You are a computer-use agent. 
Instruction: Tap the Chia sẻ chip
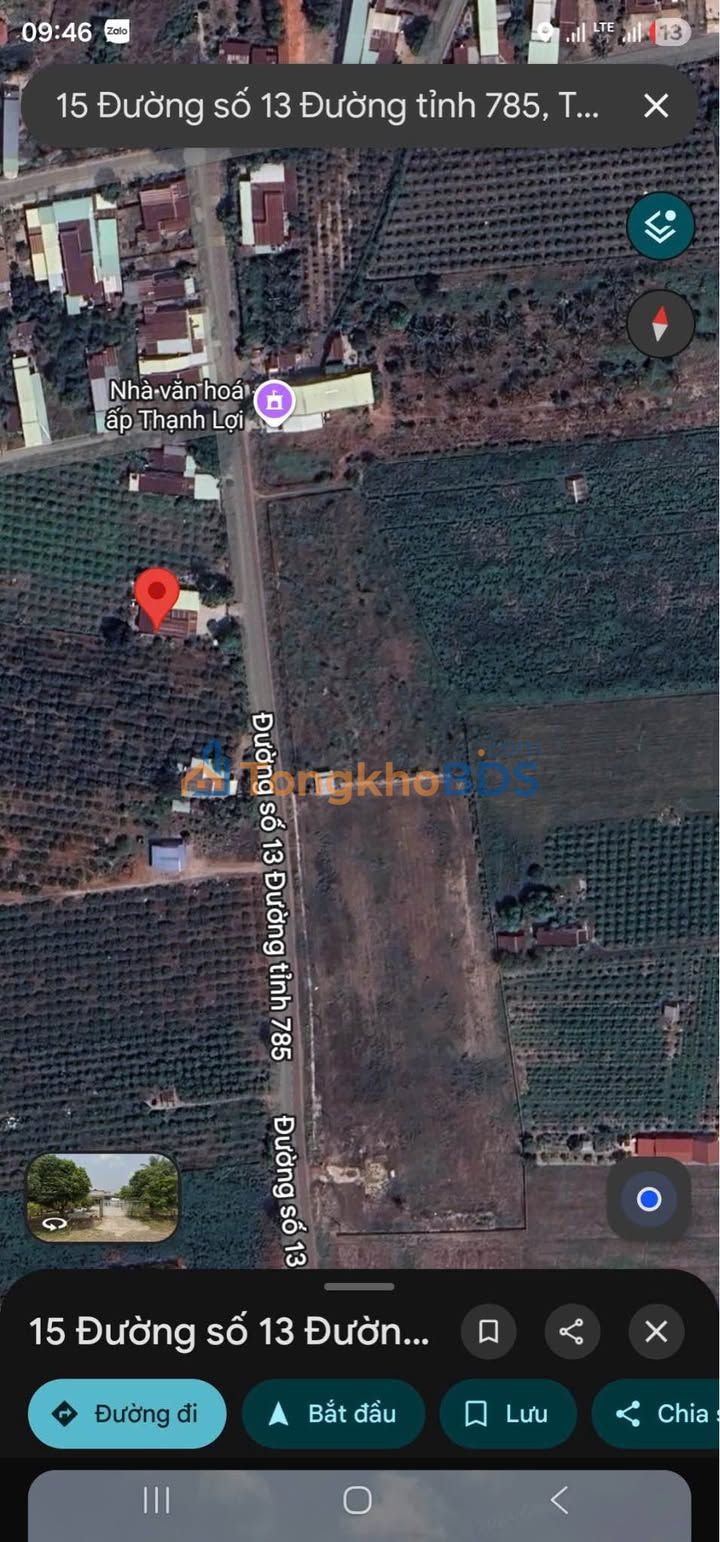(x=656, y=1413)
